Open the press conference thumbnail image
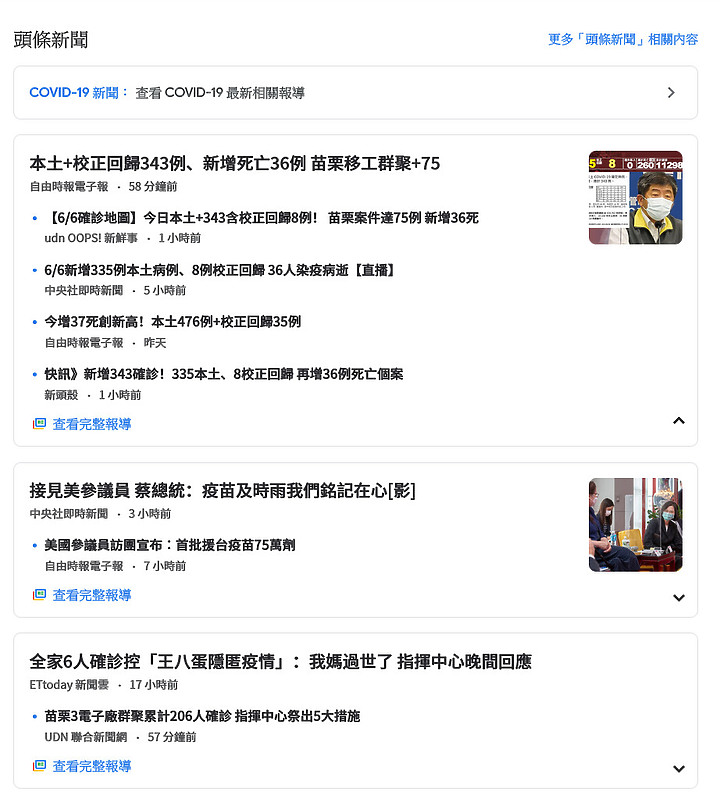The width and height of the screenshot is (720, 795). pyautogui.click(x=635, y=198)
